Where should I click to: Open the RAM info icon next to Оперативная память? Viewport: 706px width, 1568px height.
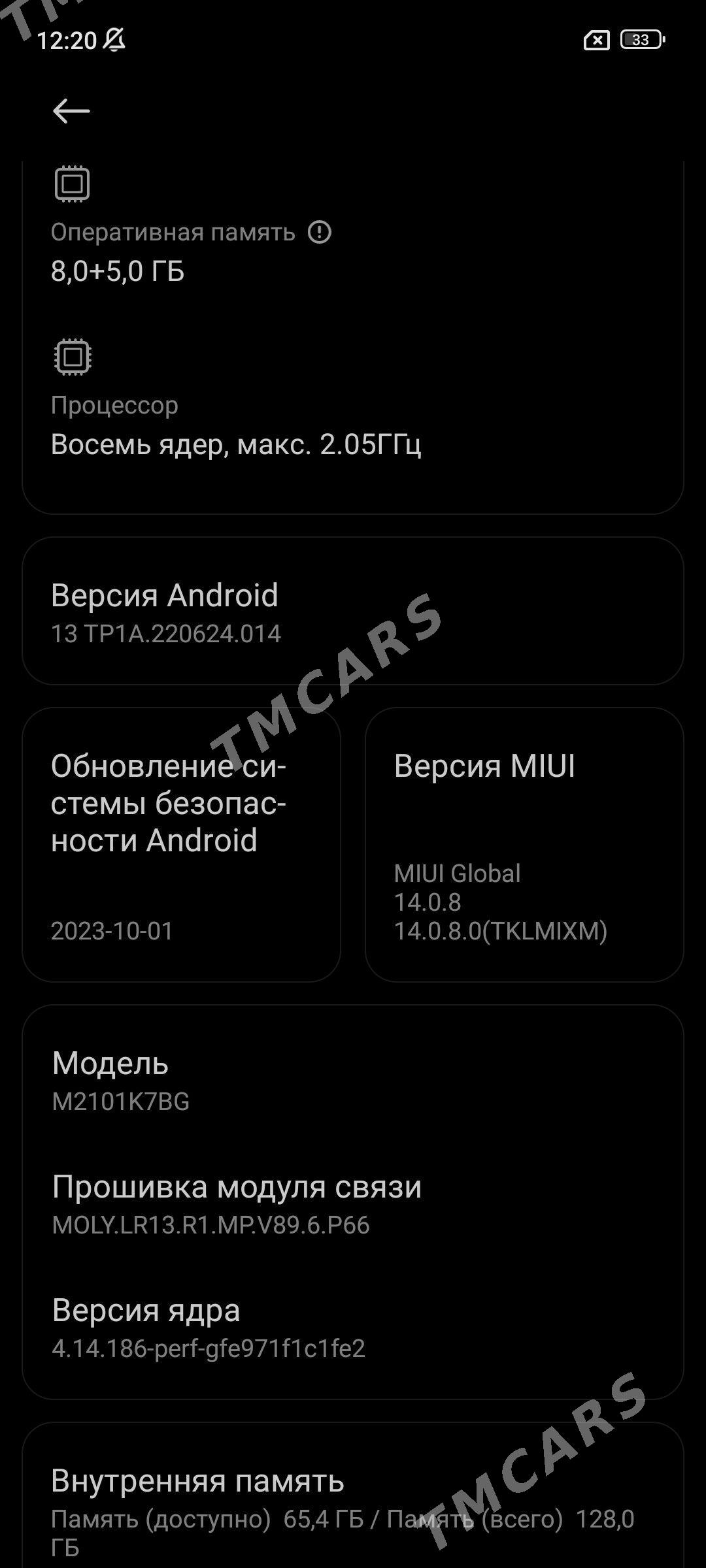click(320, 232)
